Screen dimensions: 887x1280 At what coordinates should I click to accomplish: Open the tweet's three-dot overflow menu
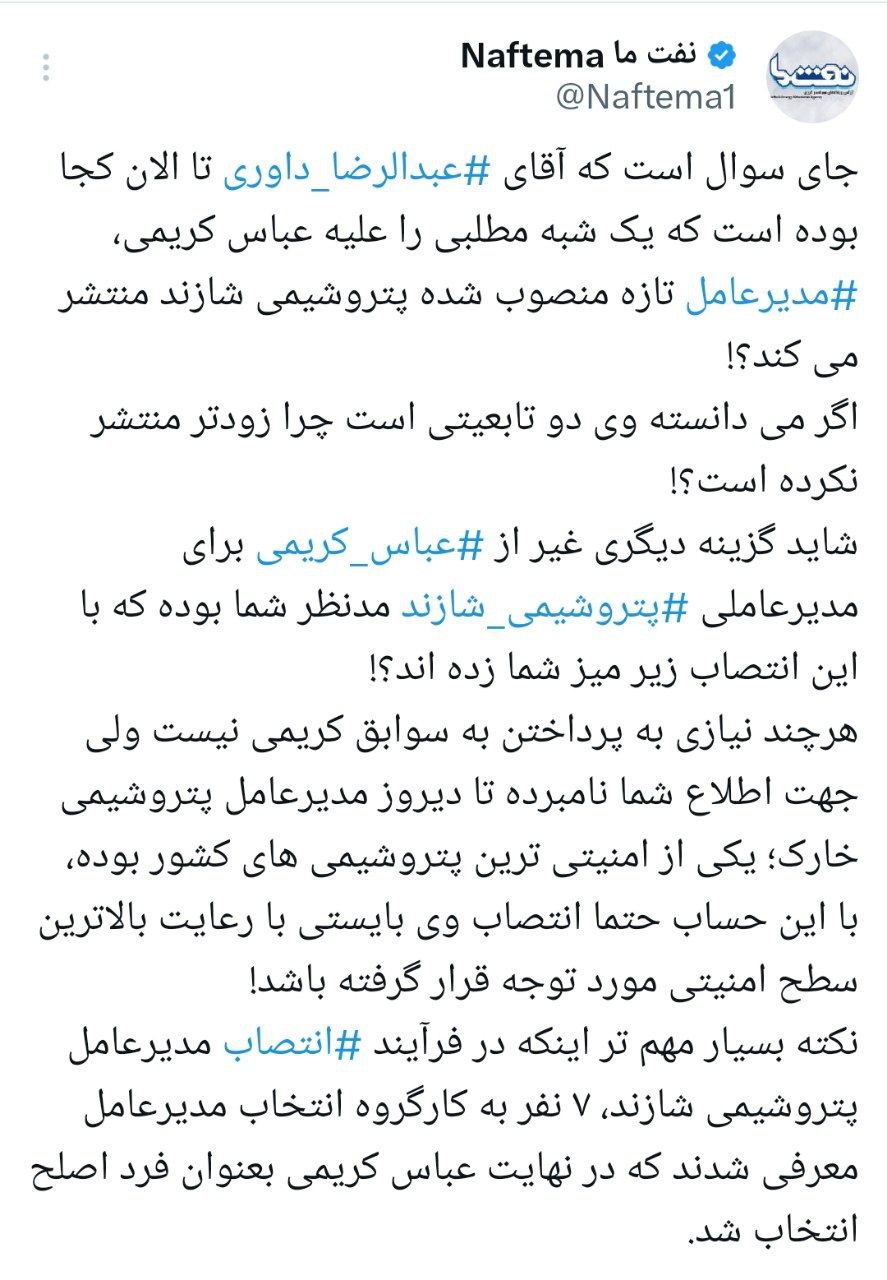click(x=46, y=69)
